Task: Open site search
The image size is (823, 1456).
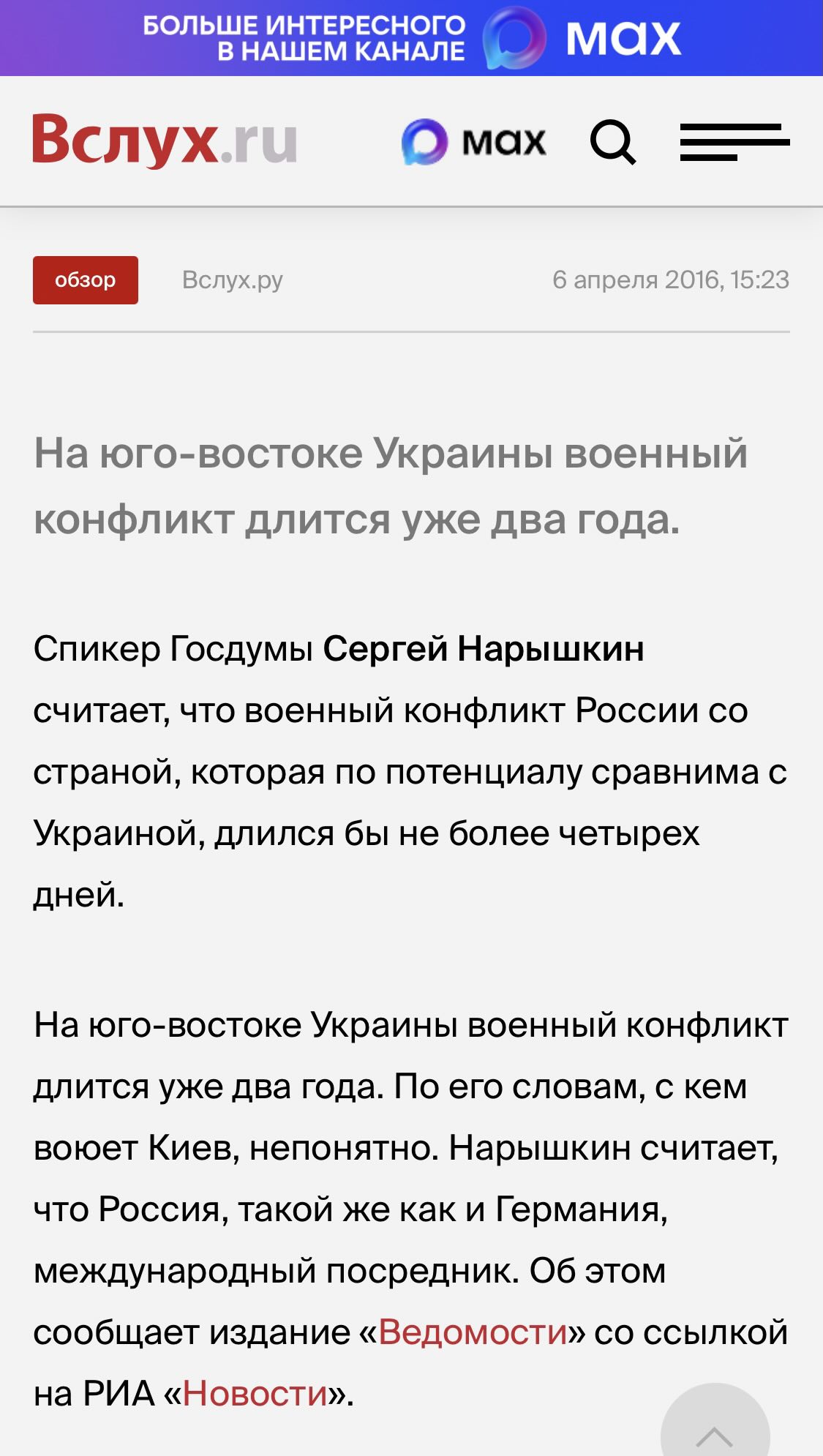Action: 612,142
